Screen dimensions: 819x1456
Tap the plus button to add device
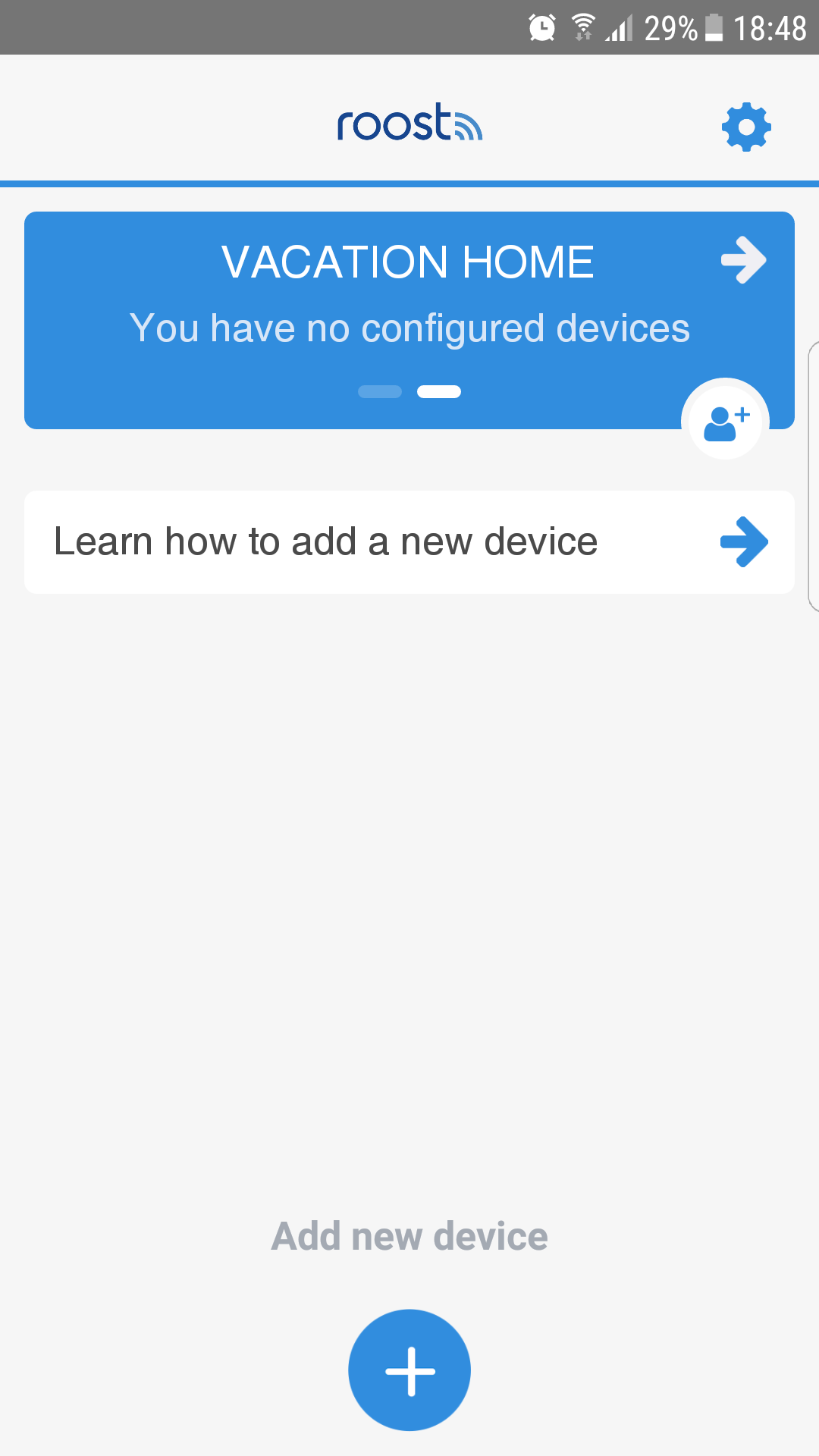pyautogui.click(x=409, y=1370)
